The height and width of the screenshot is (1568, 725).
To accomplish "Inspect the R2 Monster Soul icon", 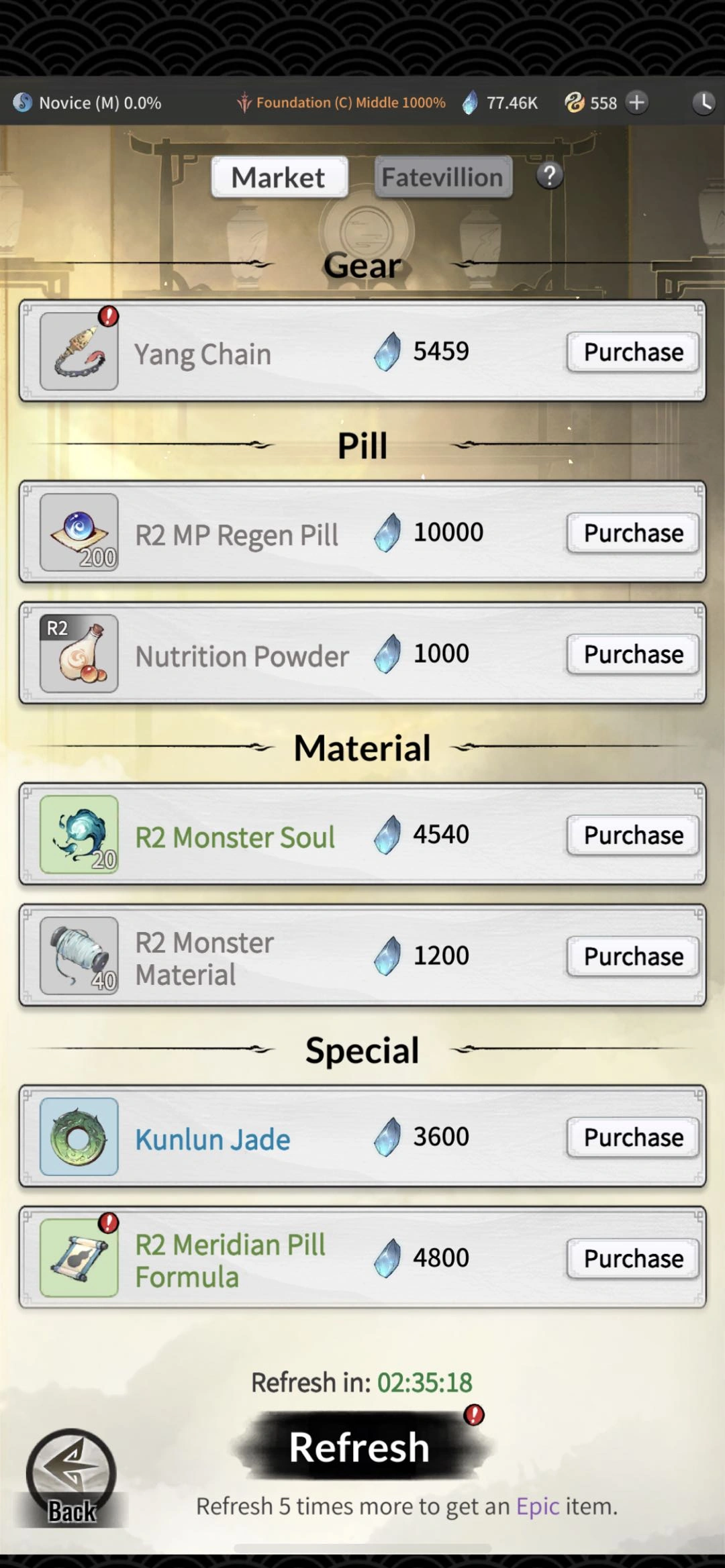I will [x=79, y=835].
